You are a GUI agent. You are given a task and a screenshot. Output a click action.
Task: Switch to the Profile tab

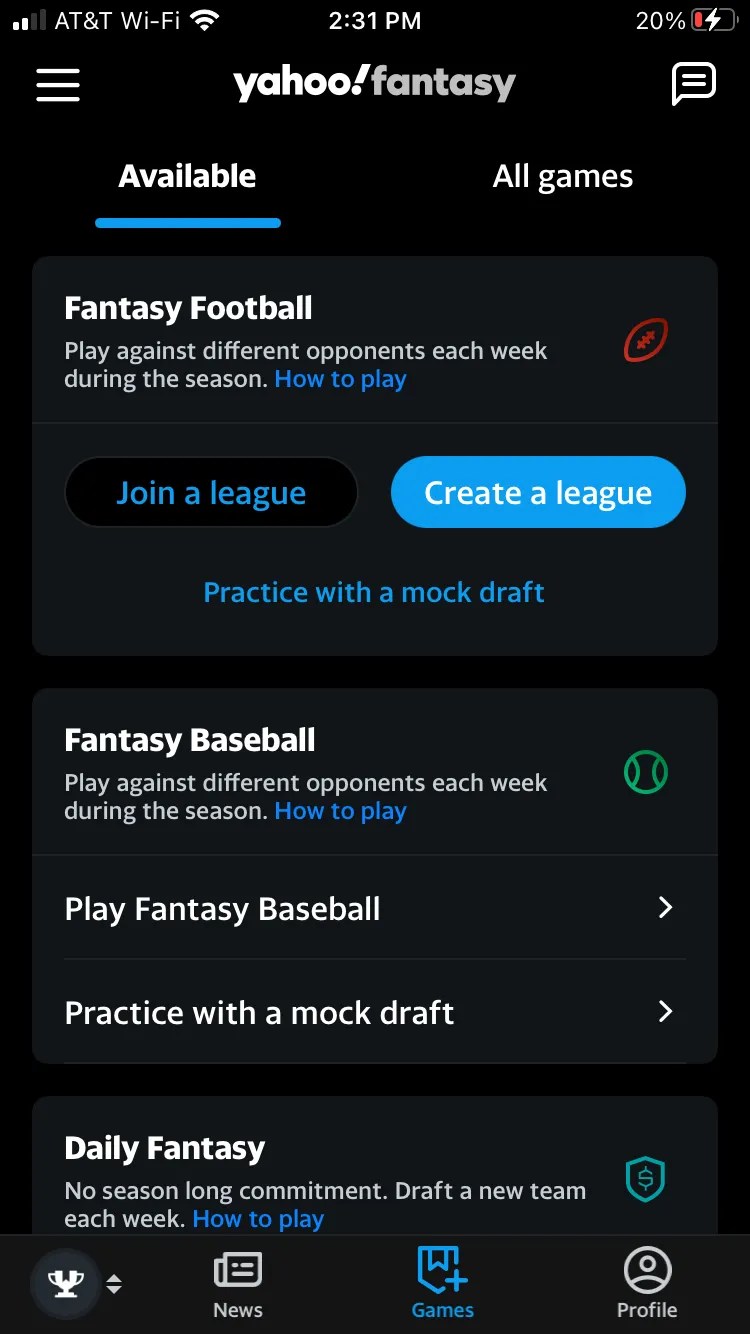click(x=647, y=1285)
